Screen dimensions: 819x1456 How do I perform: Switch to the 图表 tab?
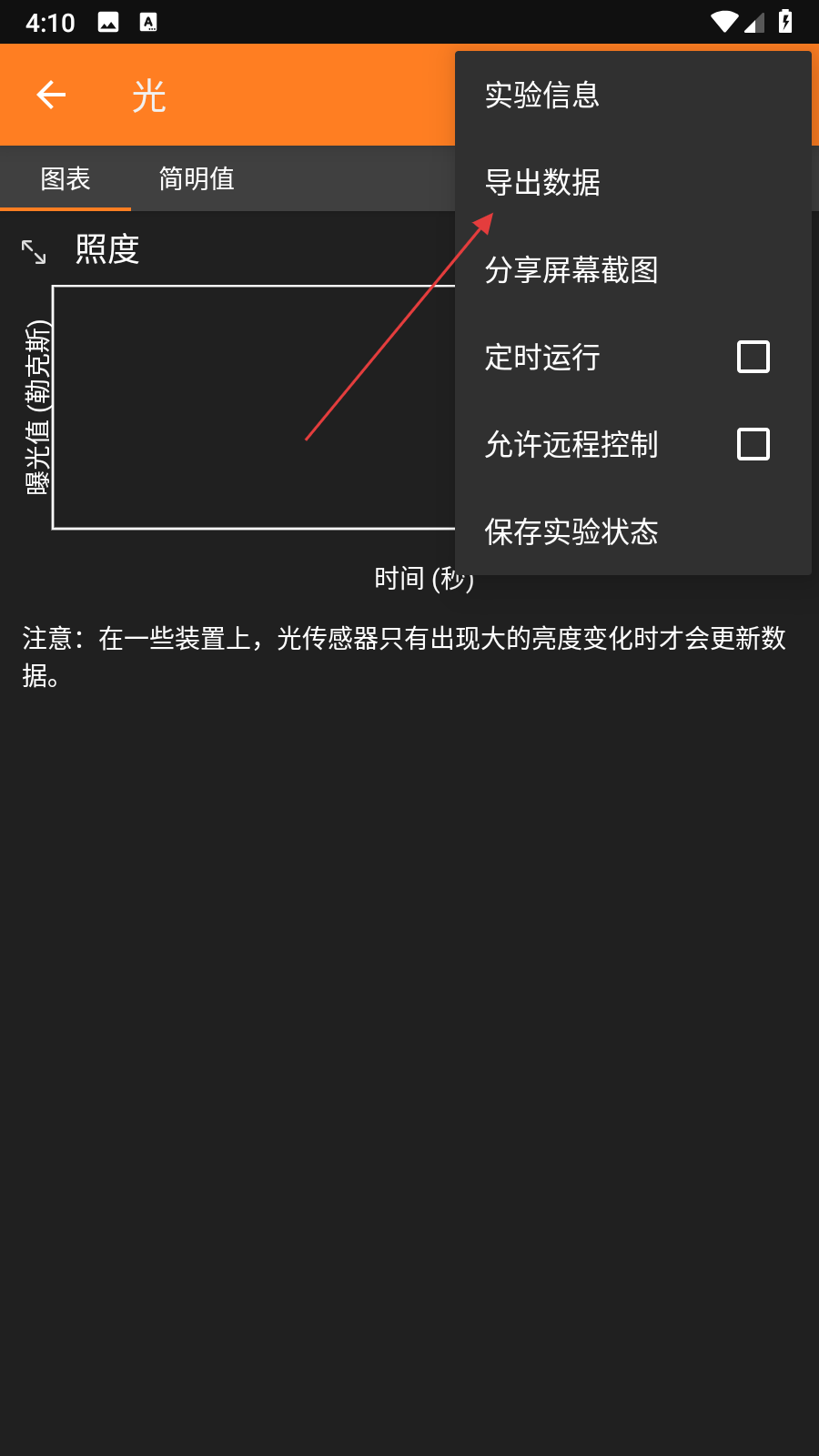coord(66,178)
